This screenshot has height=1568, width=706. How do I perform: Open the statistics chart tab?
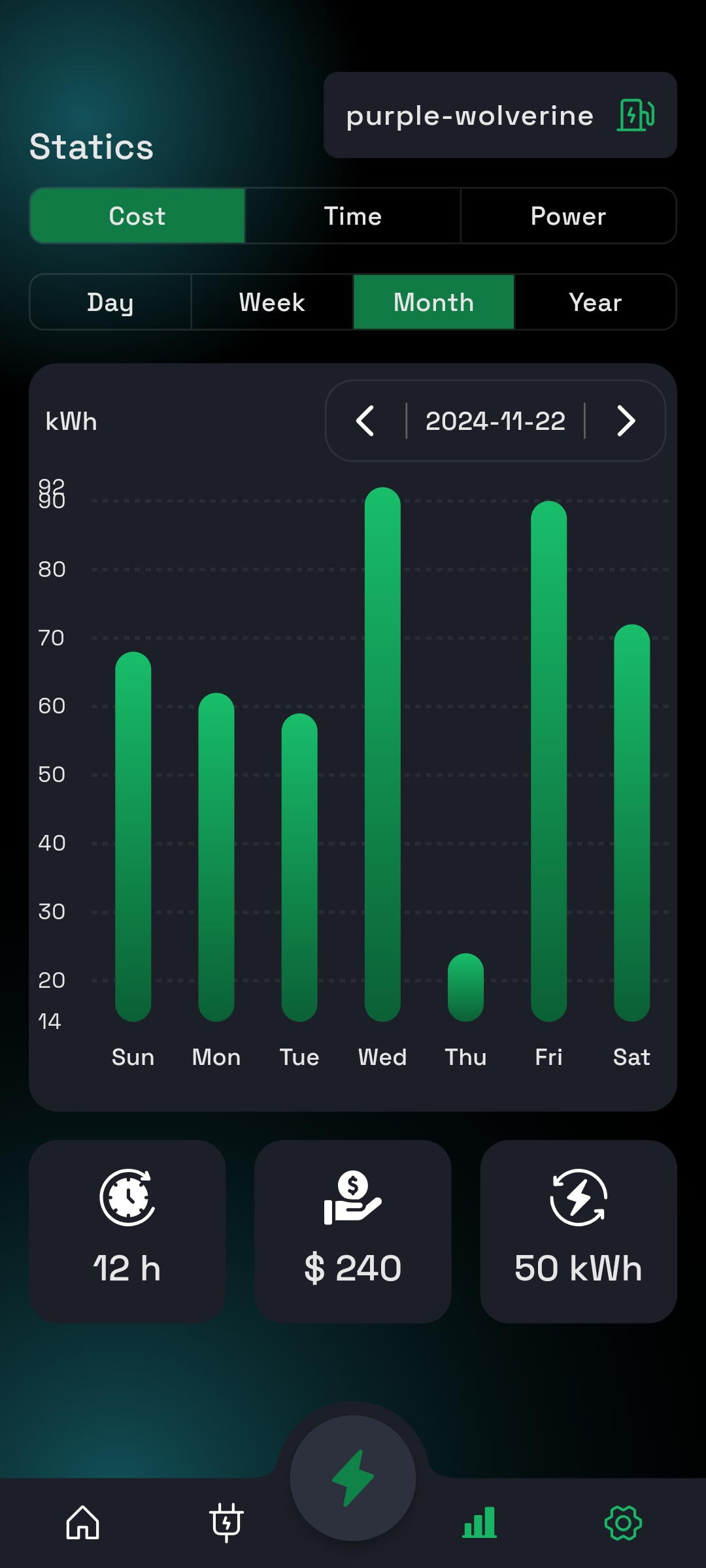click(x=480, y=1522)
